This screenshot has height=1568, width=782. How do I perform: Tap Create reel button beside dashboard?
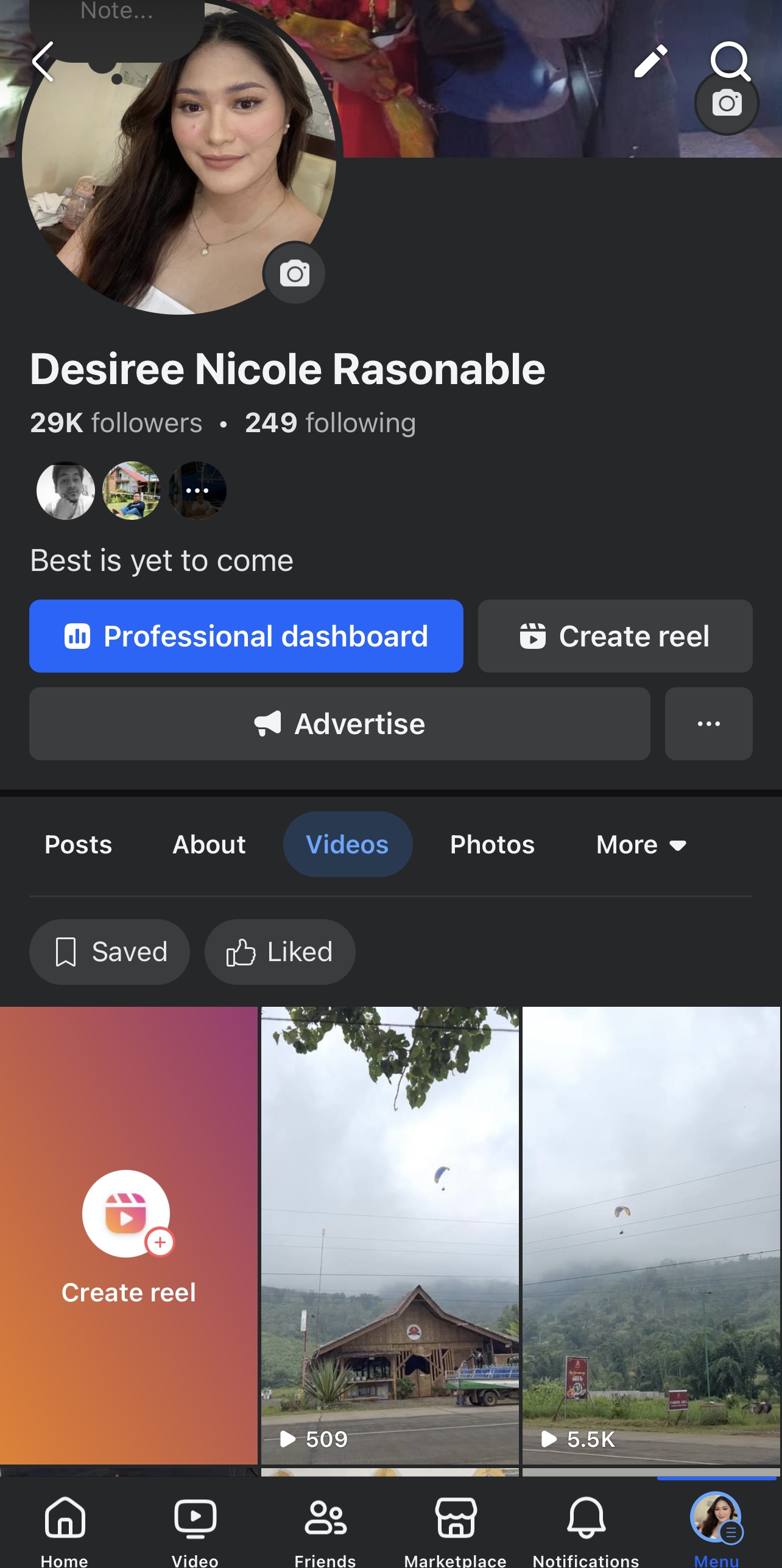coord(615,636)
